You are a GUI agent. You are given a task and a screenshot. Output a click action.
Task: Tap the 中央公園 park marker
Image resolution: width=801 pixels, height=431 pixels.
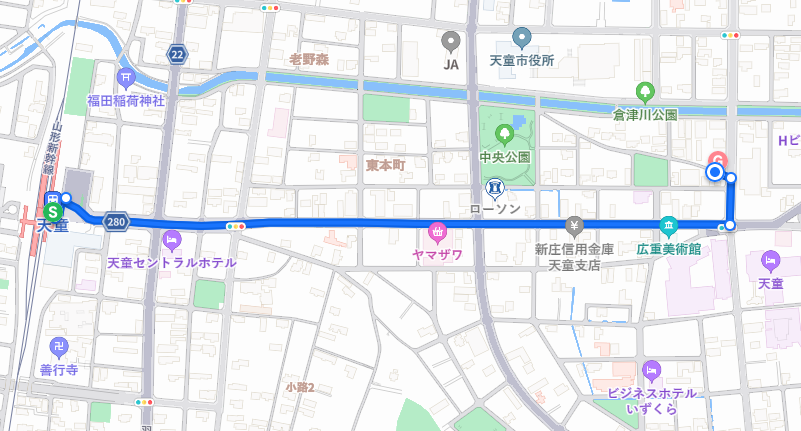pos(504,134)
